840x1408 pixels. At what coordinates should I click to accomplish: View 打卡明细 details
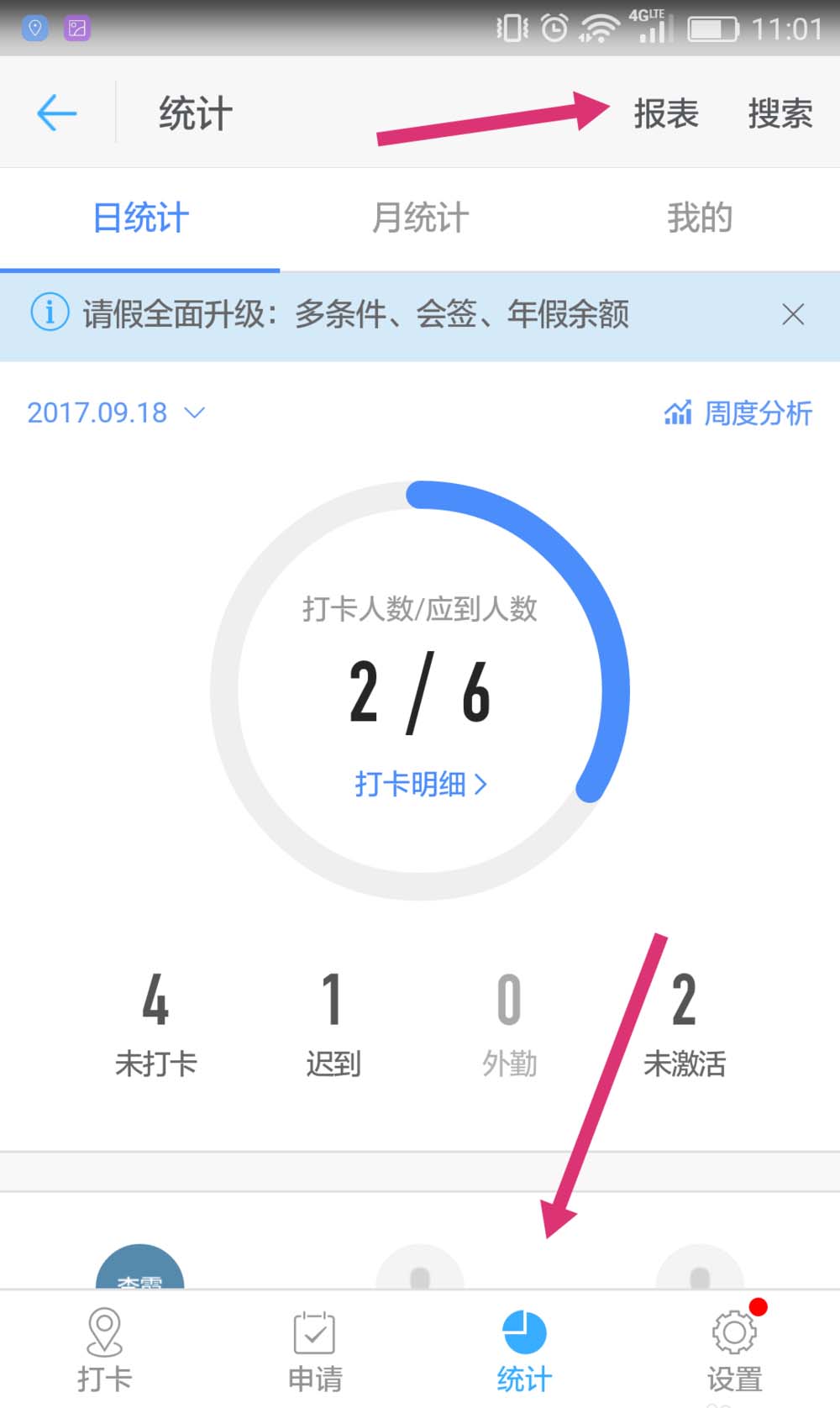[420, 784]
